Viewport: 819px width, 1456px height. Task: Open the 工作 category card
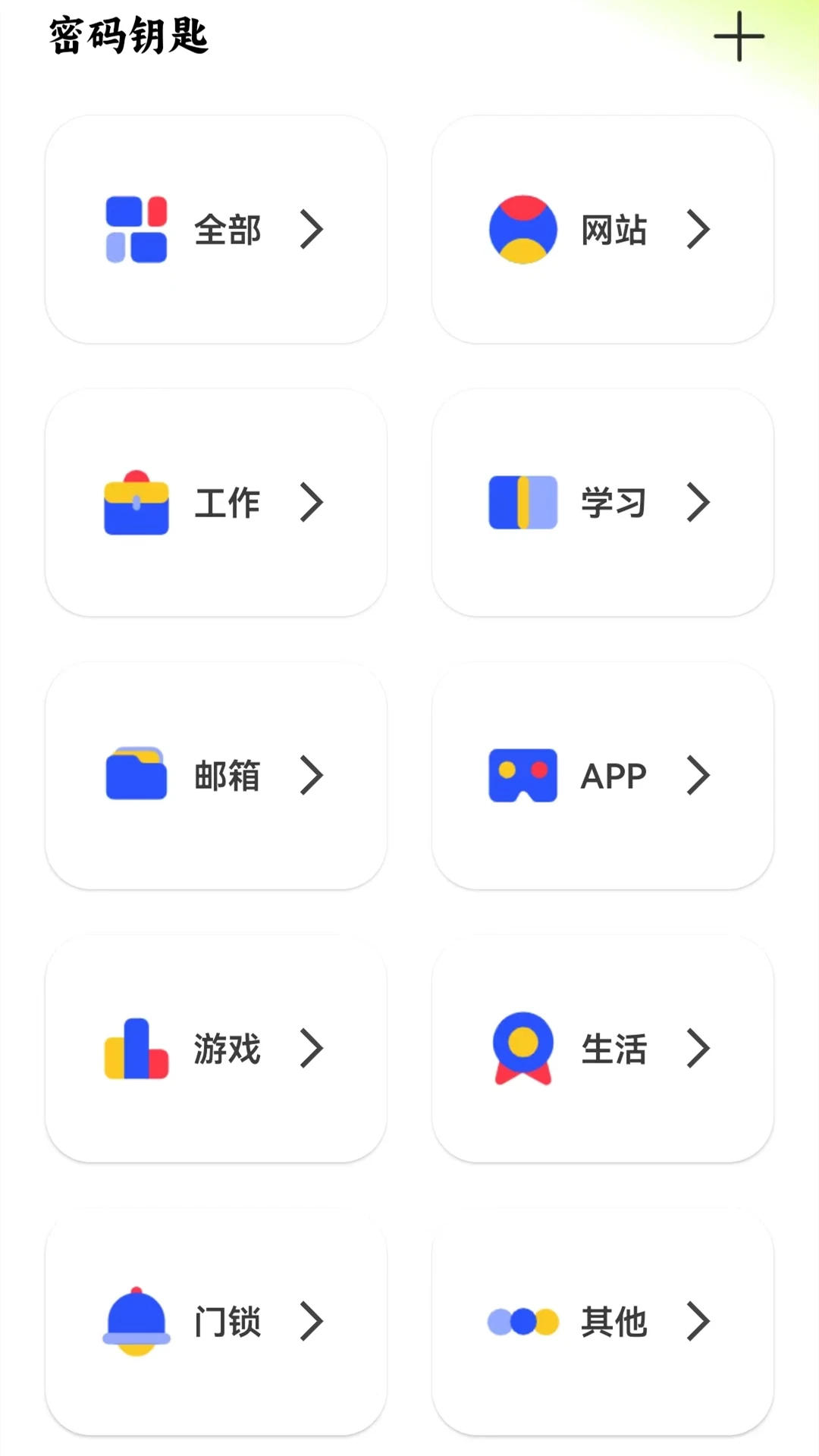click(x=216, y=502)
